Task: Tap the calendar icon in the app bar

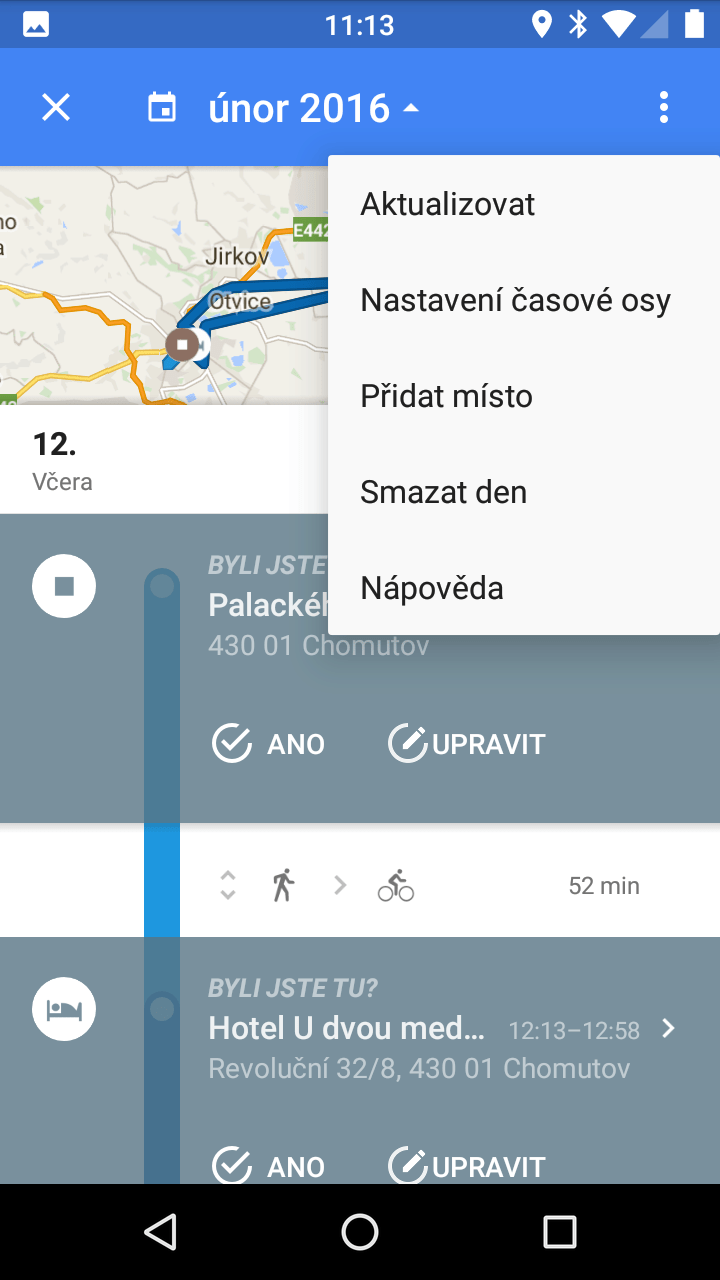Action: (162, 107)
